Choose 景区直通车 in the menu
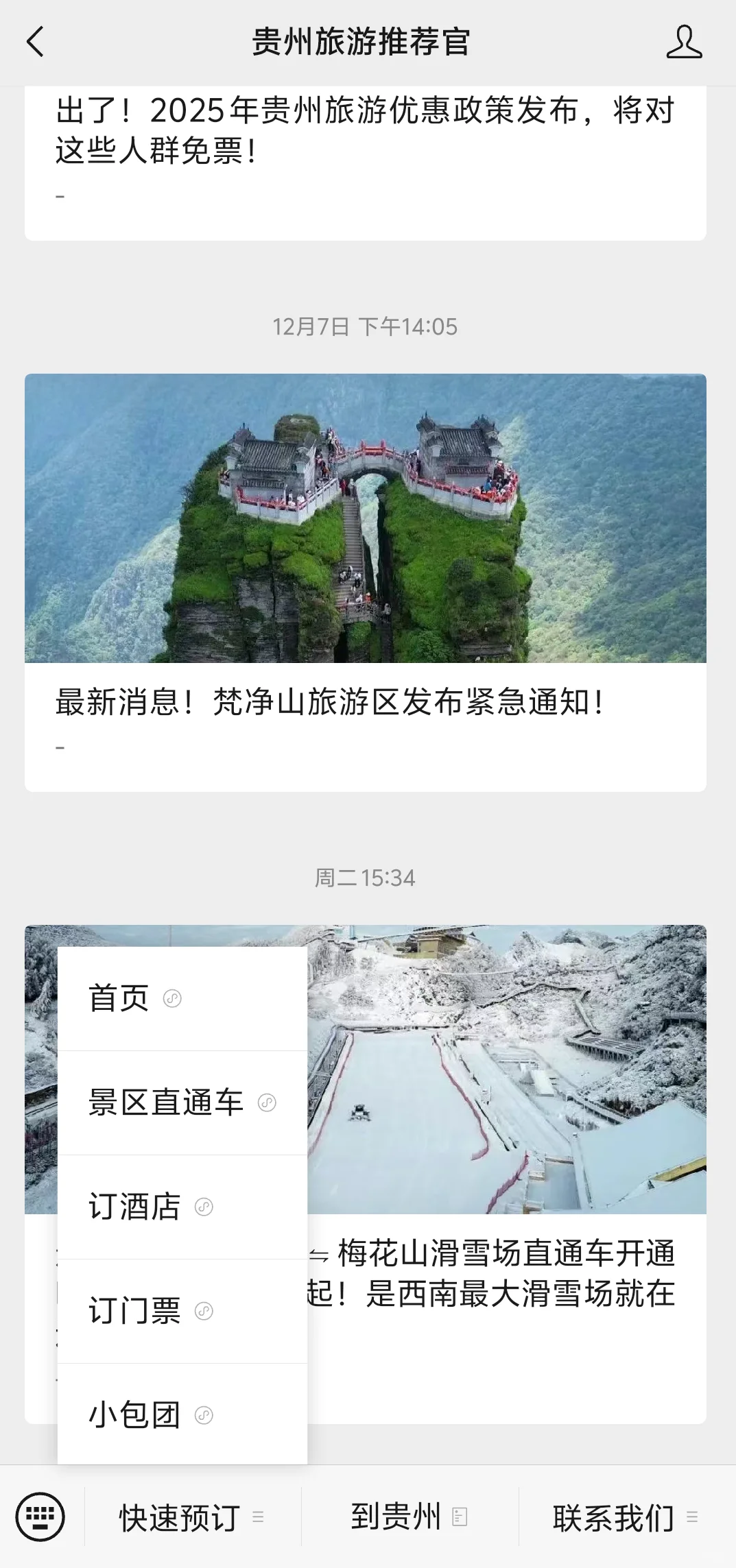Screen dimensions: 736x1568 click(x=182, y=1102)
